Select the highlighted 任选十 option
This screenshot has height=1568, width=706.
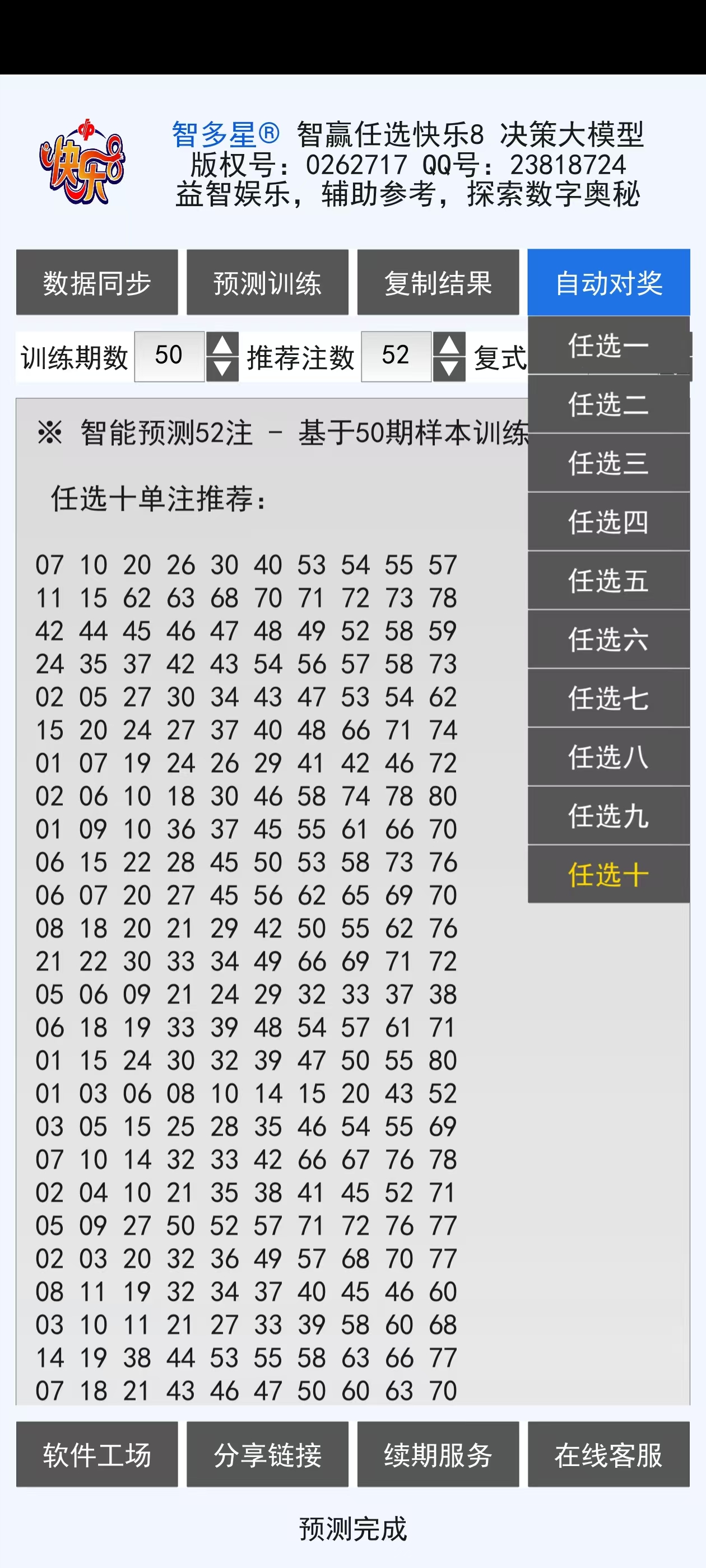point(609,875)
